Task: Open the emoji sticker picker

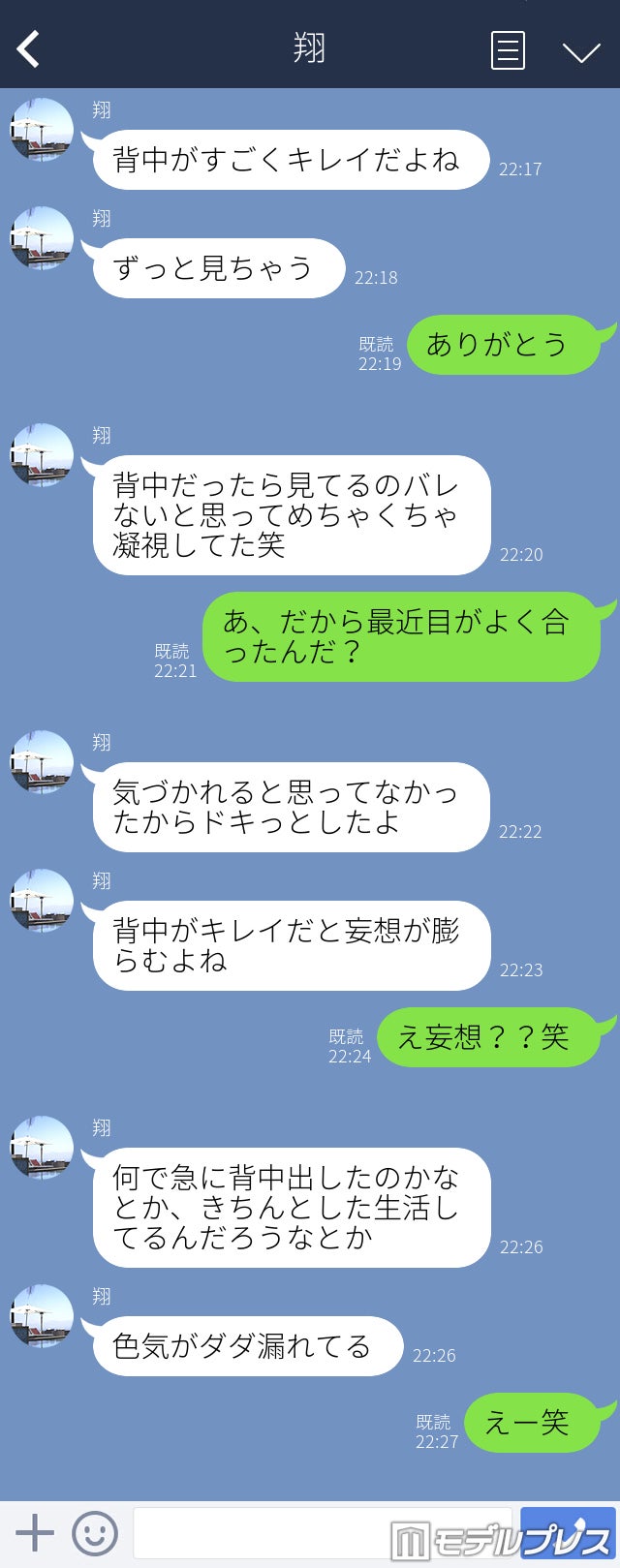Action: (95, 1534)
